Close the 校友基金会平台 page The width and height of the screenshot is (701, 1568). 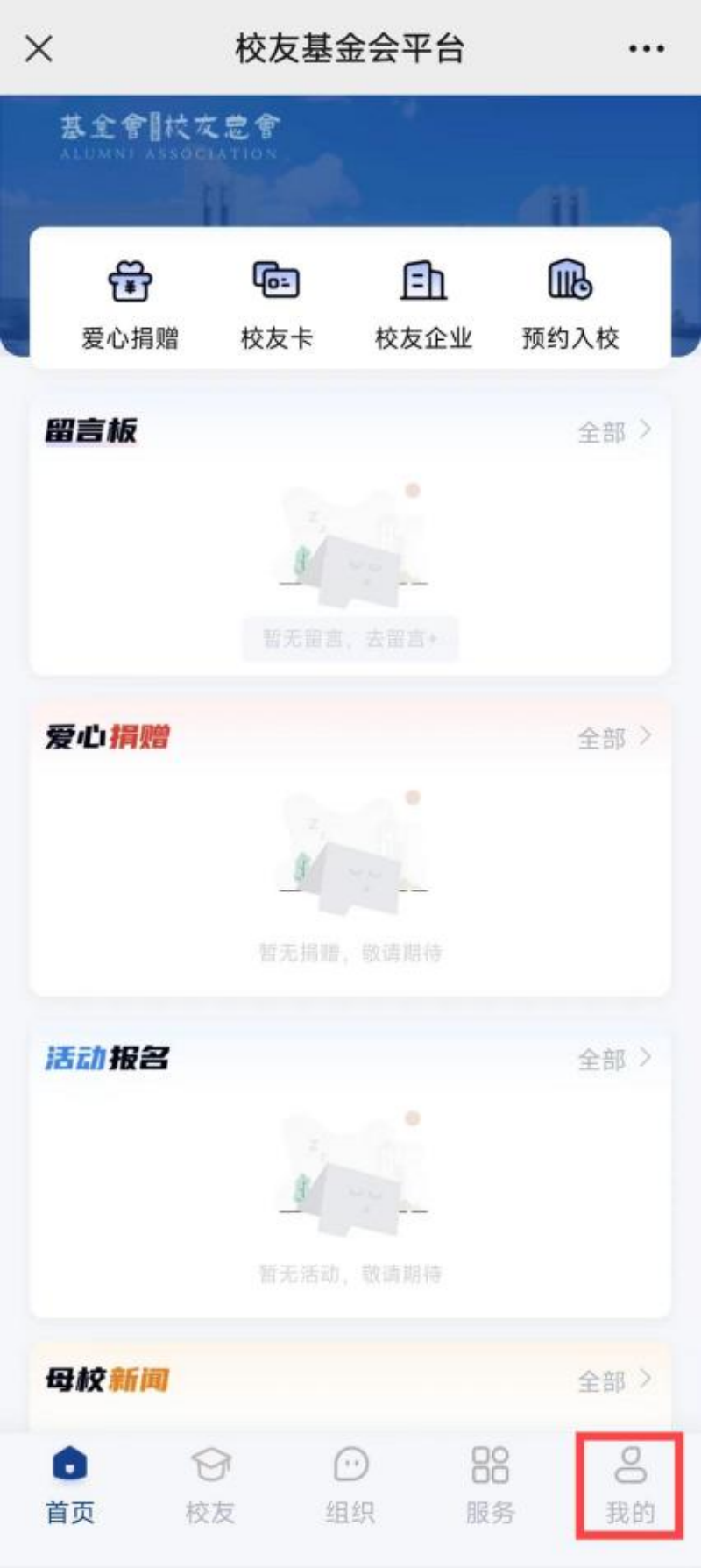click(39, 49)
